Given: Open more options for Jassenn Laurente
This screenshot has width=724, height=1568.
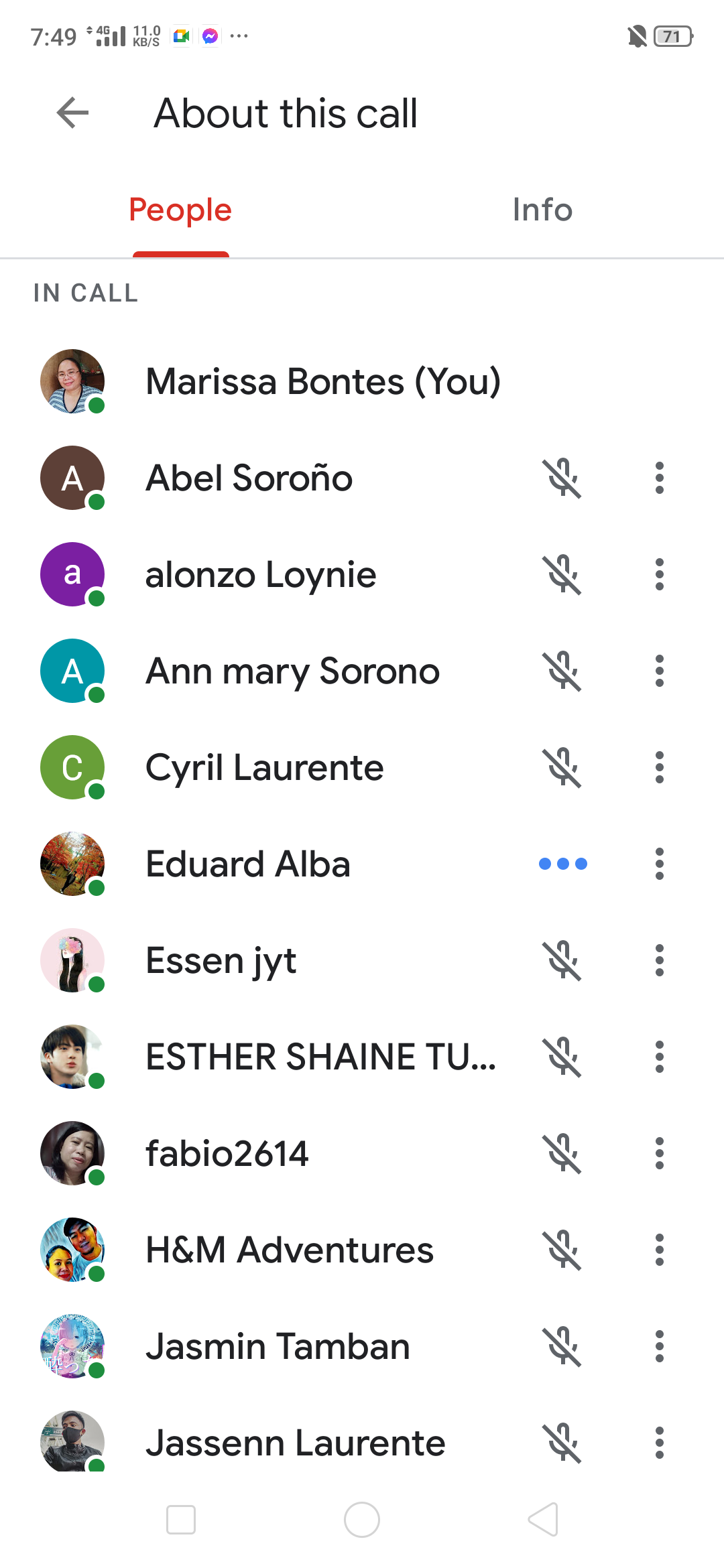Looking at the screenshot, I should tap(660, 1443).
